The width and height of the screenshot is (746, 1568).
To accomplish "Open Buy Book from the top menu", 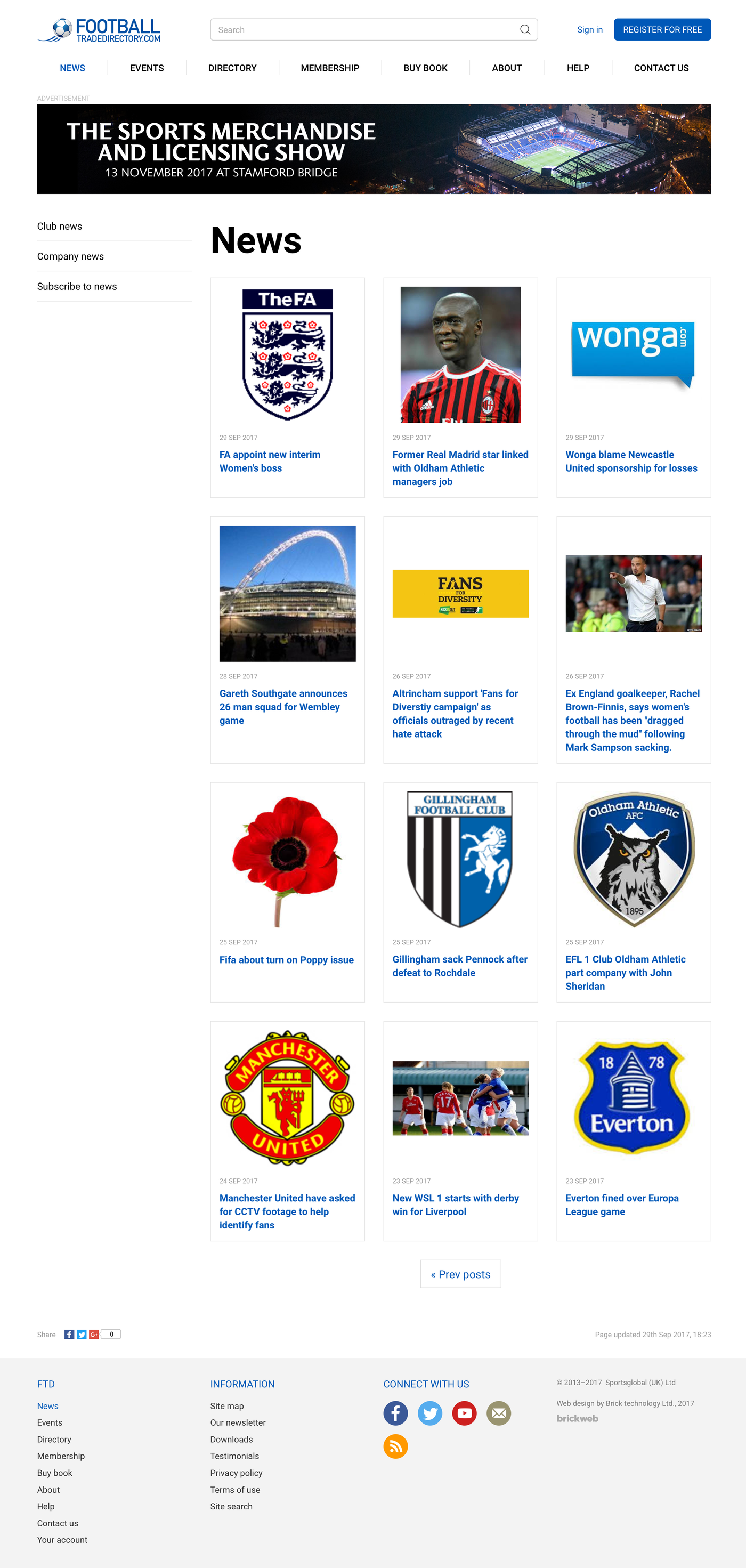I will (x=425, y=68).
